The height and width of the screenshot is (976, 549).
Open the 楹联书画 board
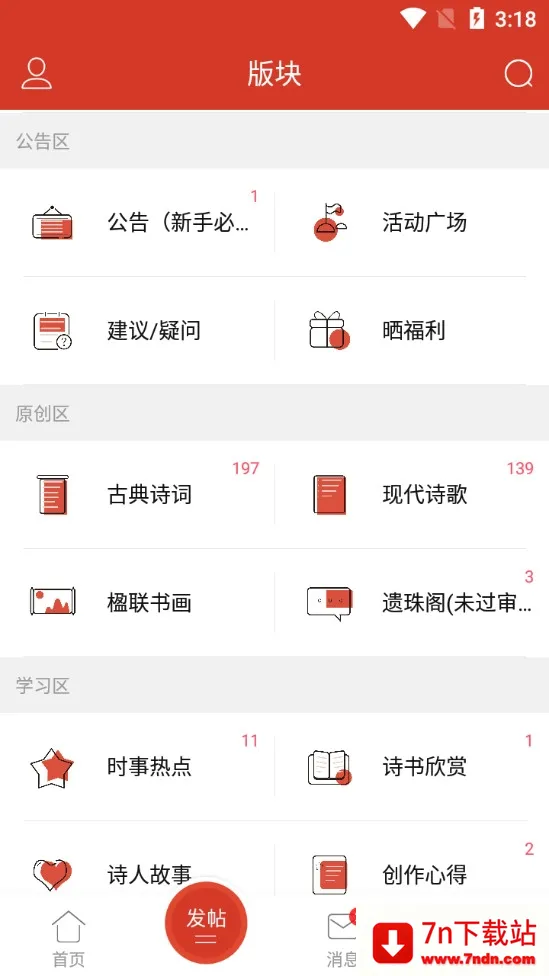tap(137, 603)
